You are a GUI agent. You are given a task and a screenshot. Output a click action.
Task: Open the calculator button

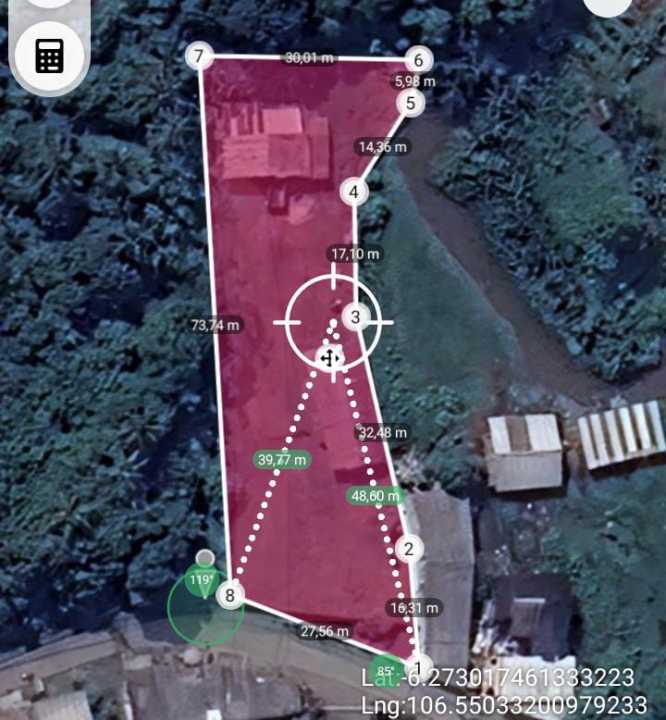49,56
